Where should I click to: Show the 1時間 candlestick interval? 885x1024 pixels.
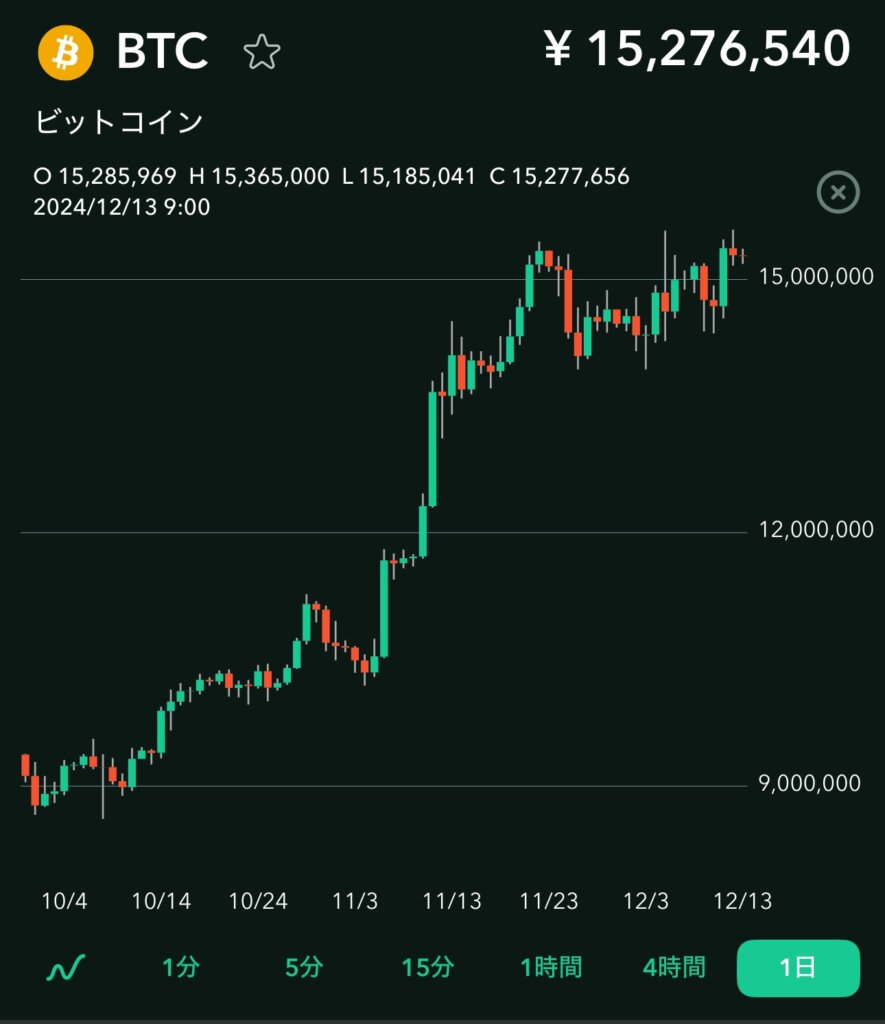[550, 967]
